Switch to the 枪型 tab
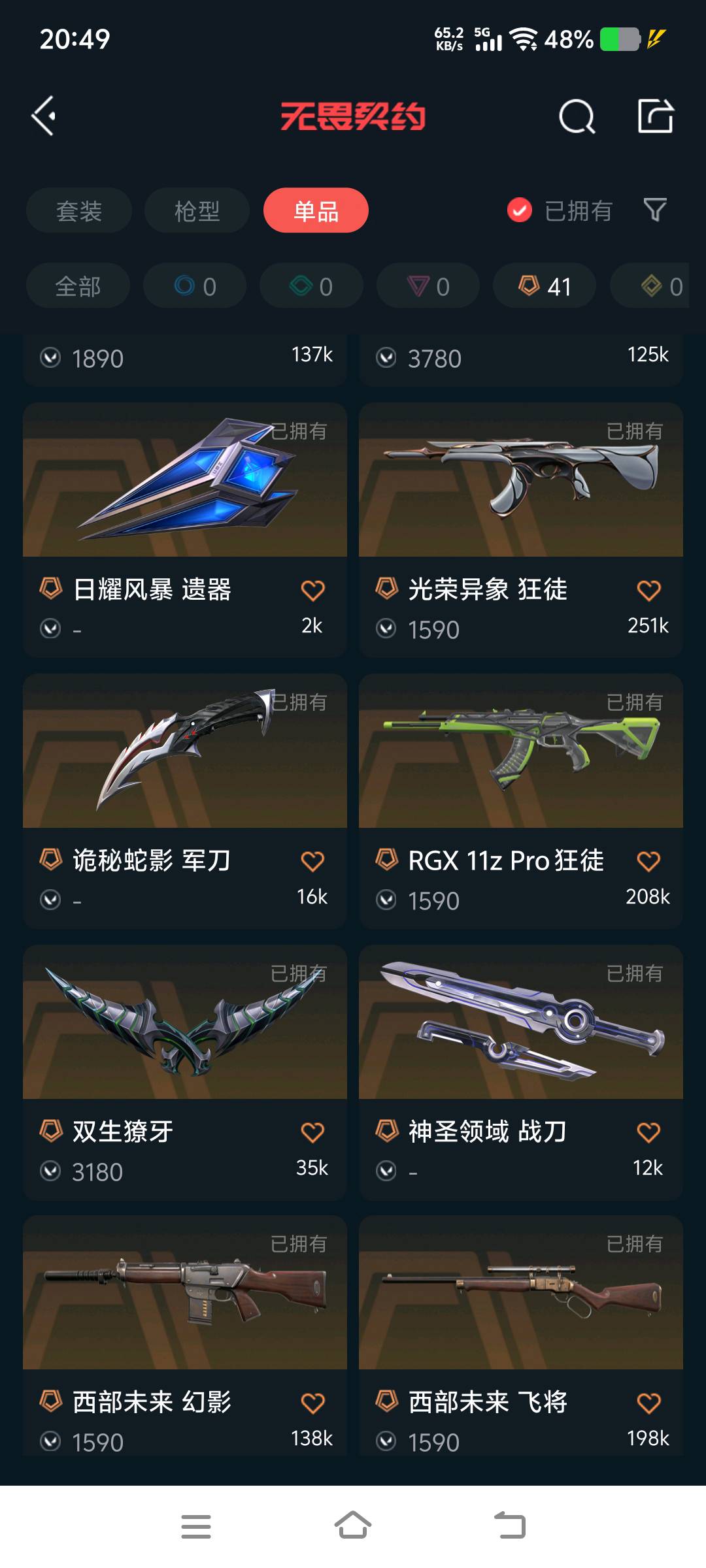 (x=197, y=210)
